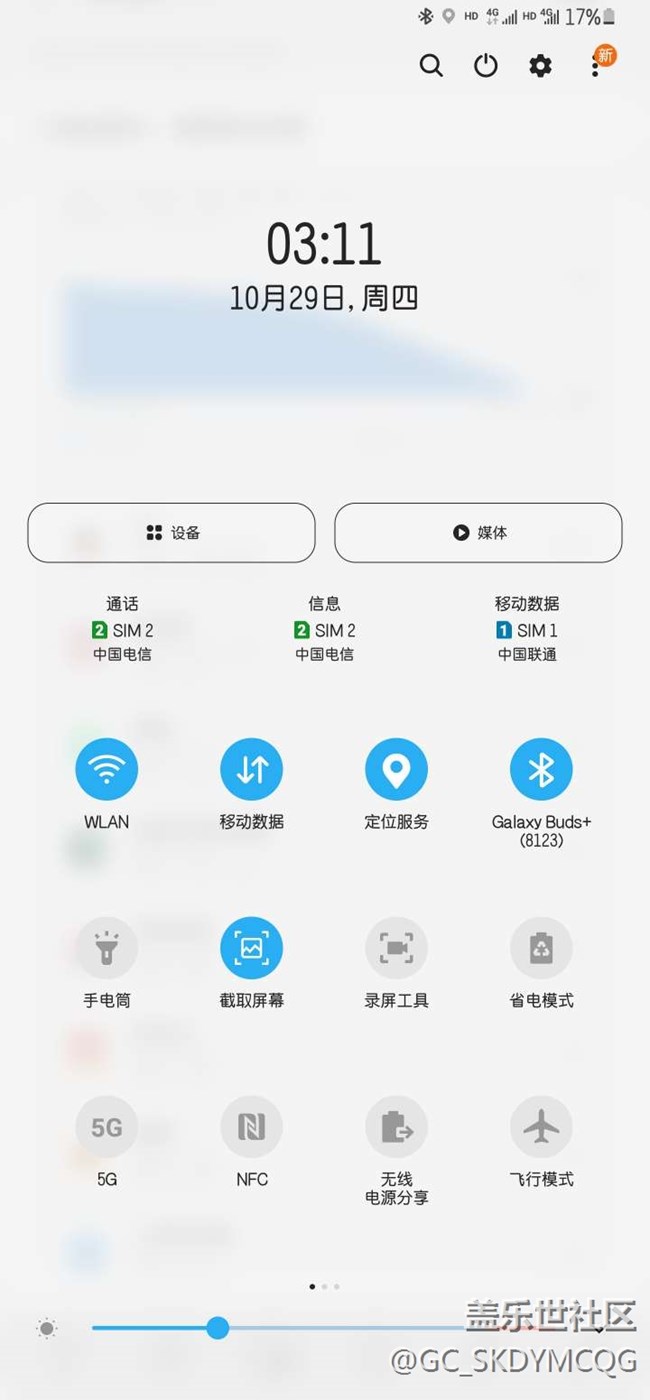Change the SIM used for 信息
This screenshot has width=650, height=1400.
(x=324, y=629)
